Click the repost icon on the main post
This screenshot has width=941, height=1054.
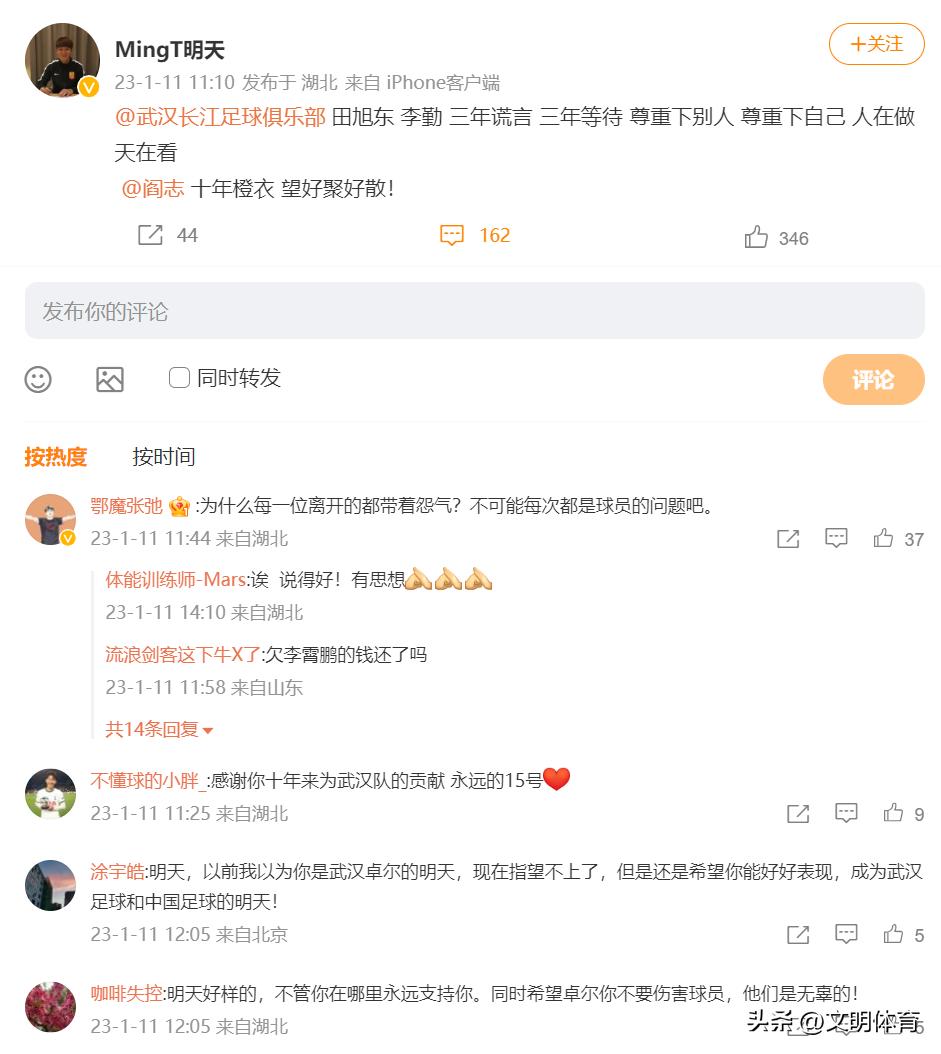151,235
